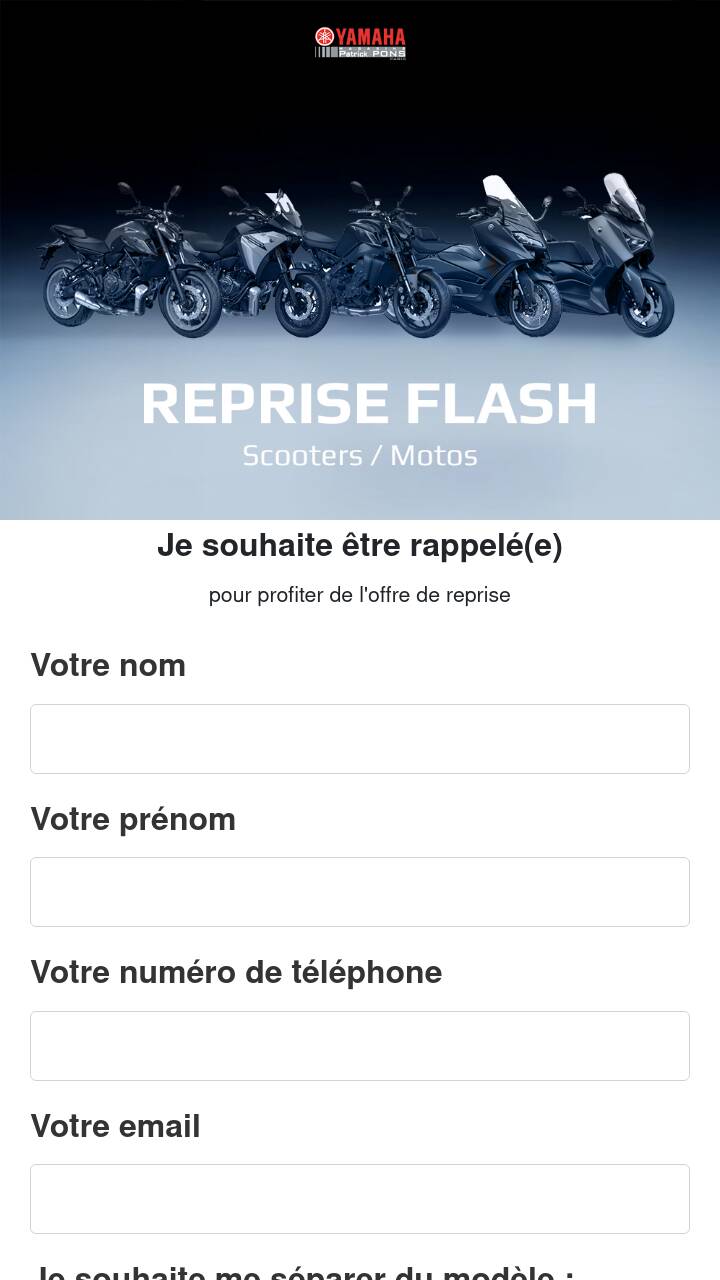Tap the Votre email input box
Screen dimensions: 720x1280
[x=360, y=1199]
